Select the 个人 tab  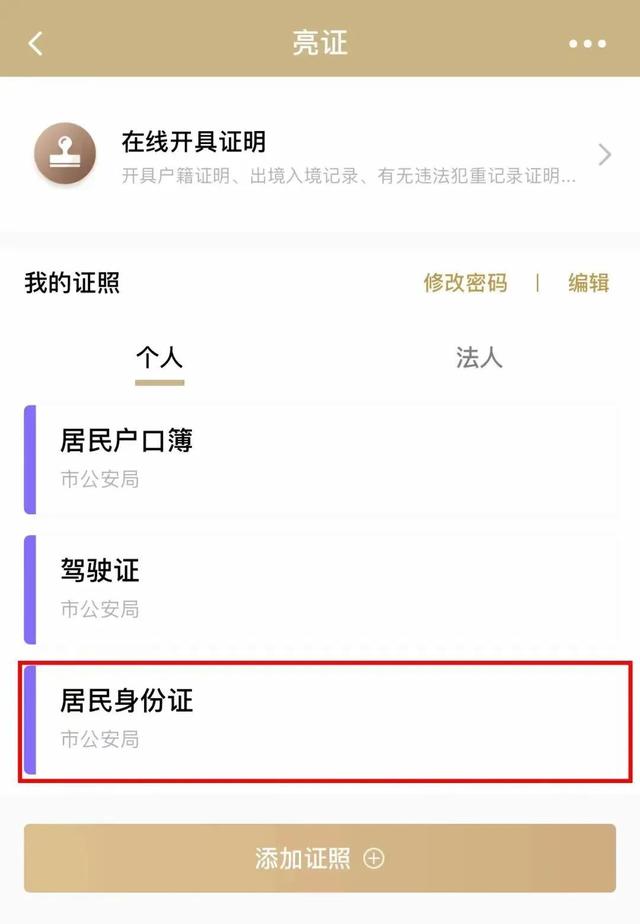click(x=160, y=358)
